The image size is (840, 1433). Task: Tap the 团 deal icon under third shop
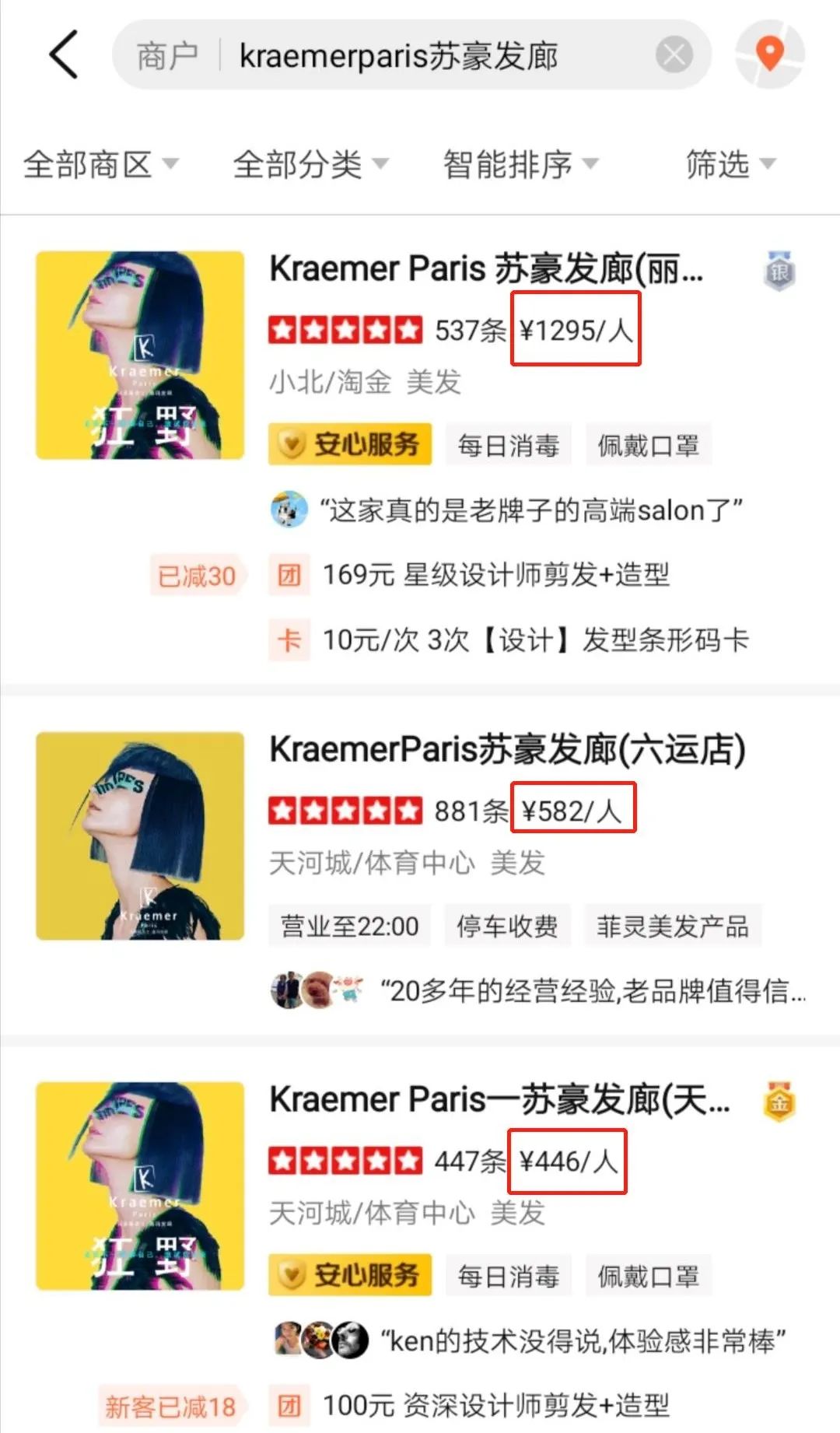(x=289, y=1404)
